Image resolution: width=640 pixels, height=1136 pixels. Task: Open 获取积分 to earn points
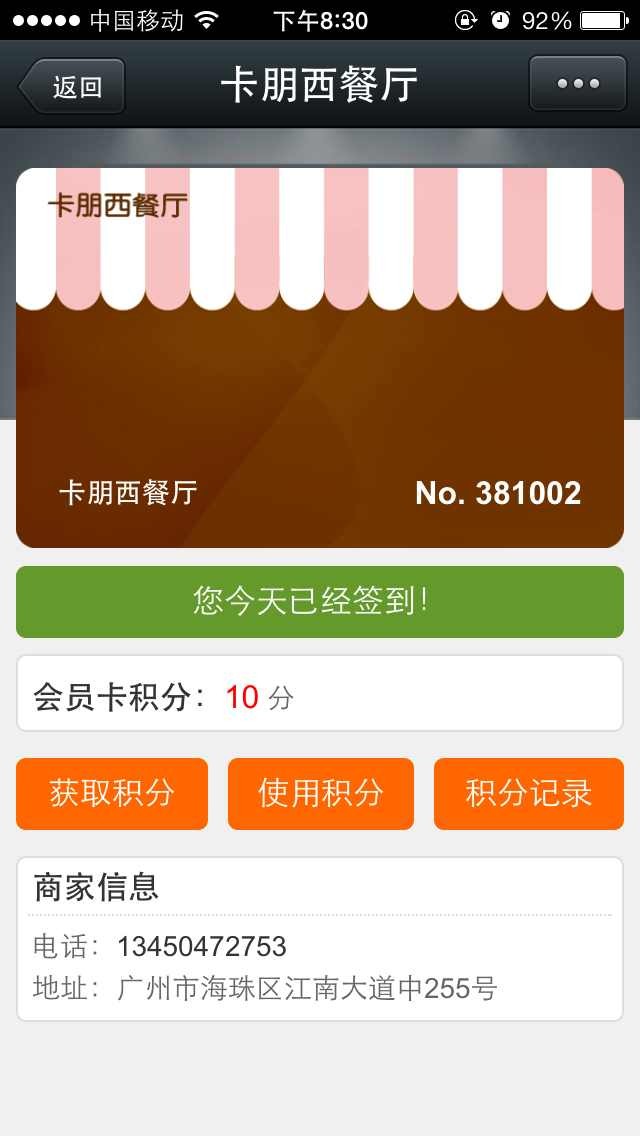pos(112,794)
